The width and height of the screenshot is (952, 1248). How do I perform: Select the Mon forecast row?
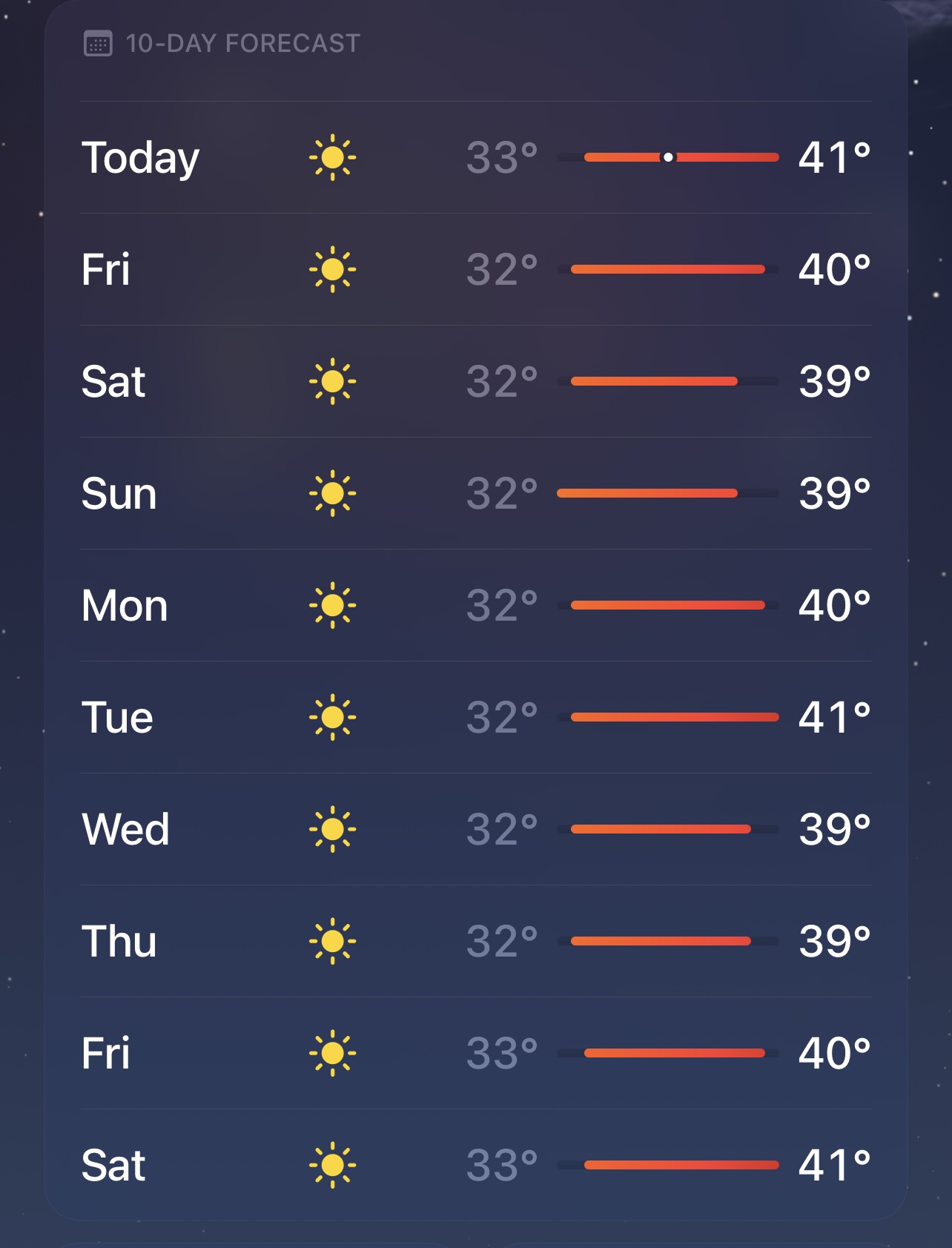coord(475,605)
